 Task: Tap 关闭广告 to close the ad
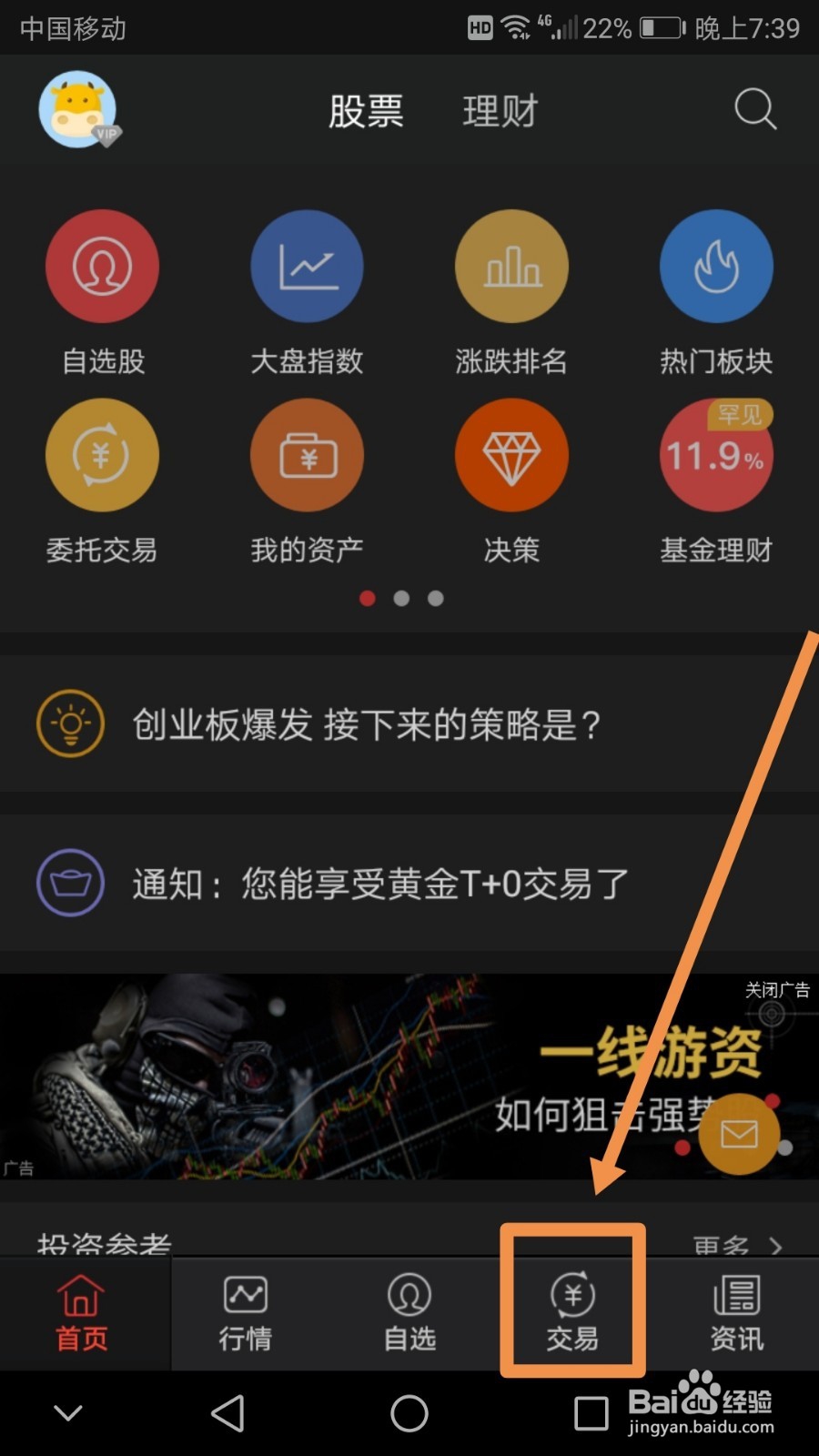[x=776, y=989]
